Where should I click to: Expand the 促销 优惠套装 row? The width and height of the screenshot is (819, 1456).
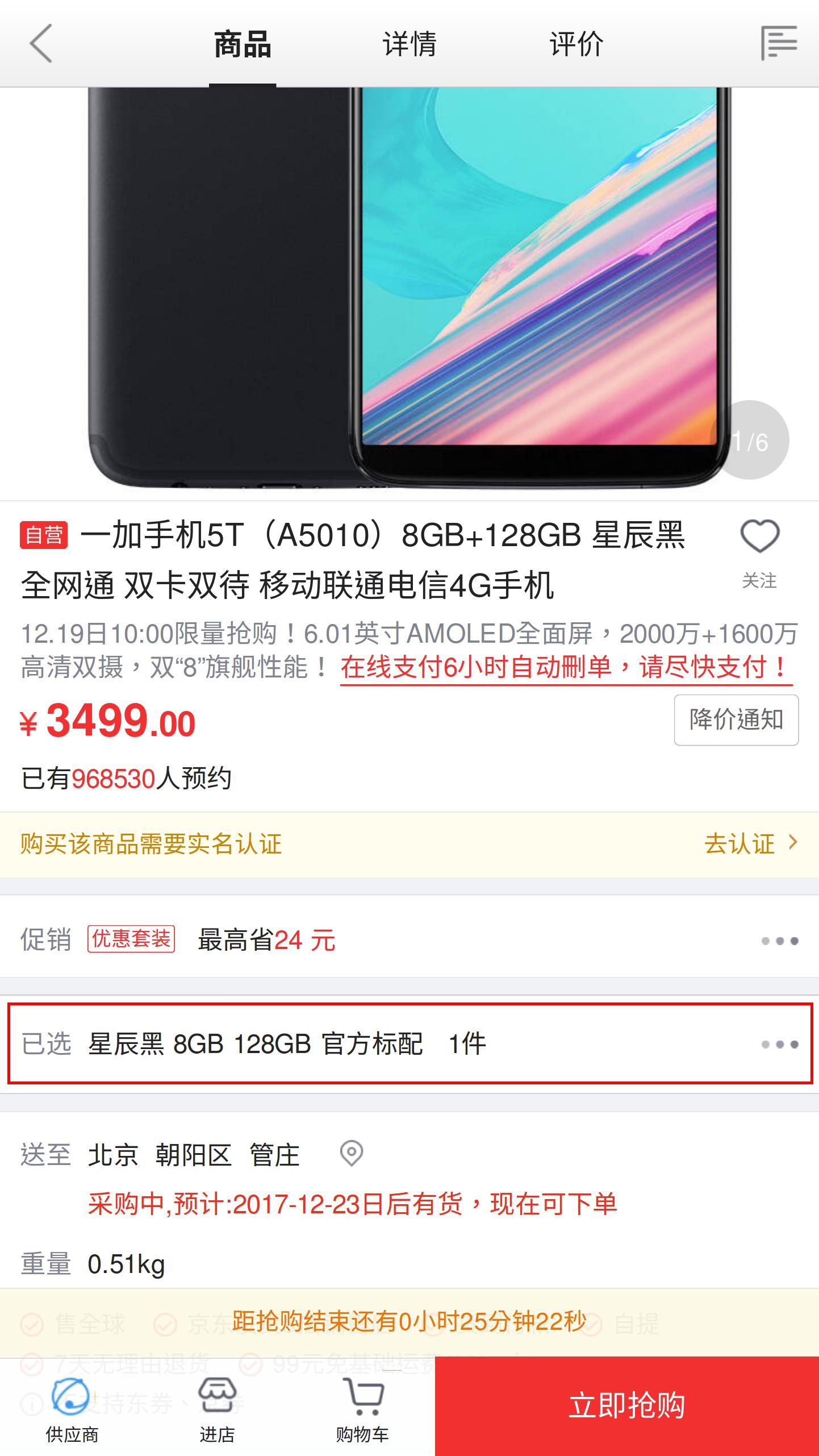[x=409, y=941]
